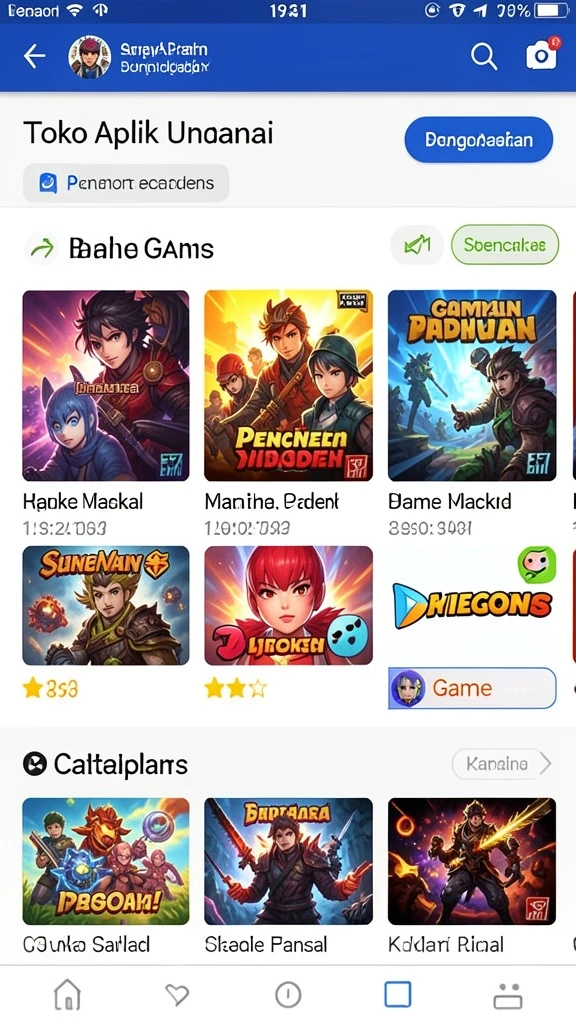Tap the Game button with avatar
576x1024 pixels.
click(472, 688)
